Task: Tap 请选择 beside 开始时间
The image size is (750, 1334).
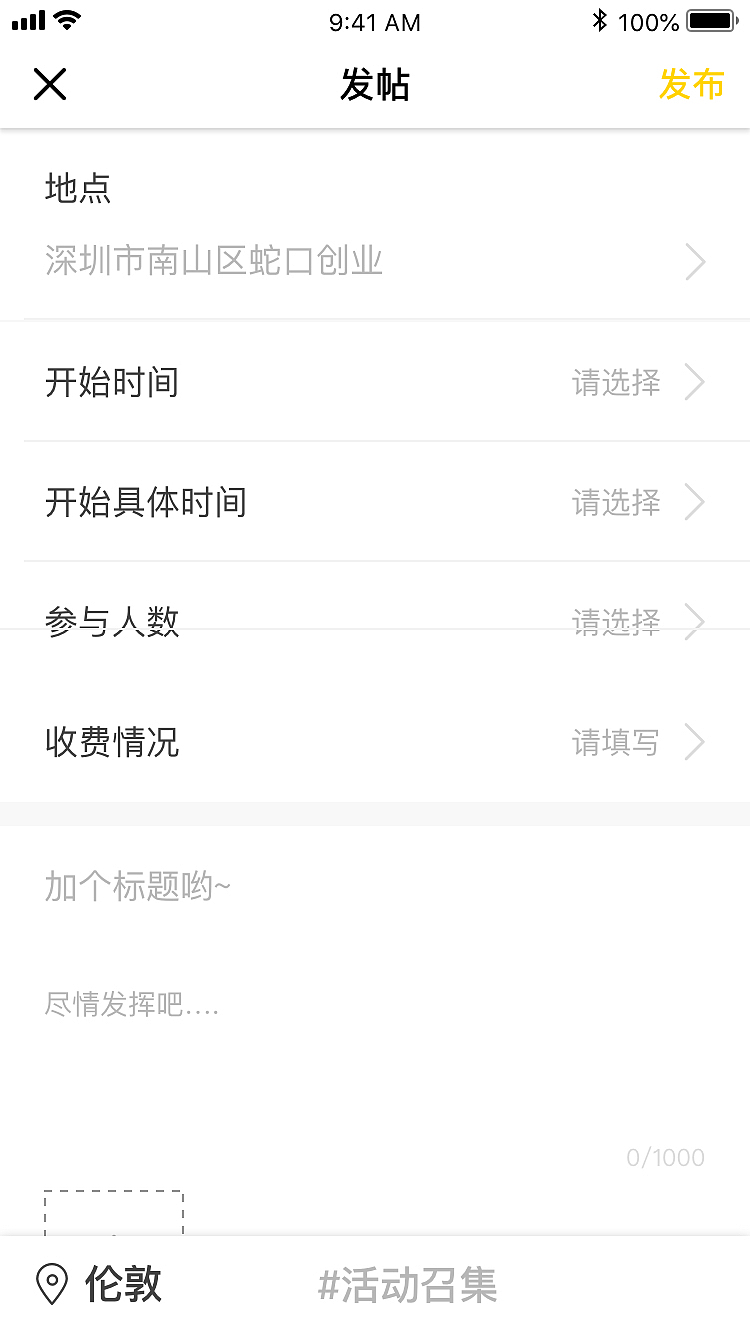Action: pos(616,383)
